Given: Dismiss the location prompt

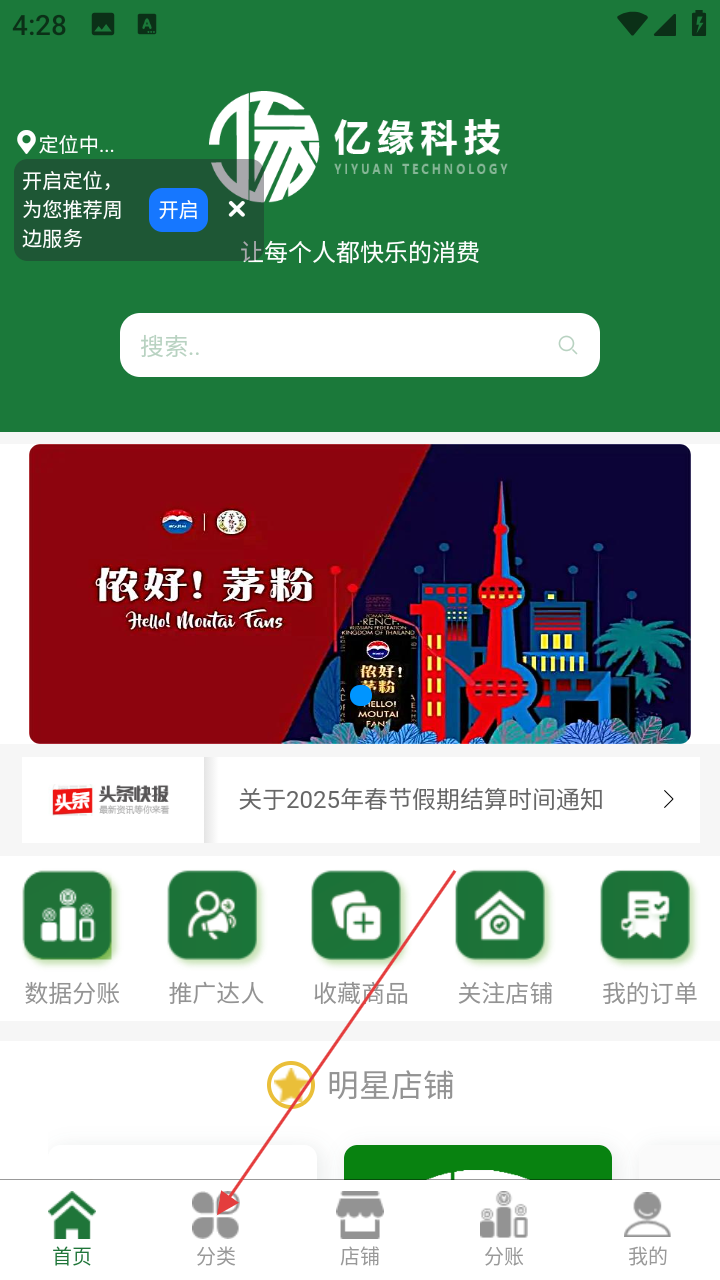Looking at the screenshot, I should click(237, 209).
